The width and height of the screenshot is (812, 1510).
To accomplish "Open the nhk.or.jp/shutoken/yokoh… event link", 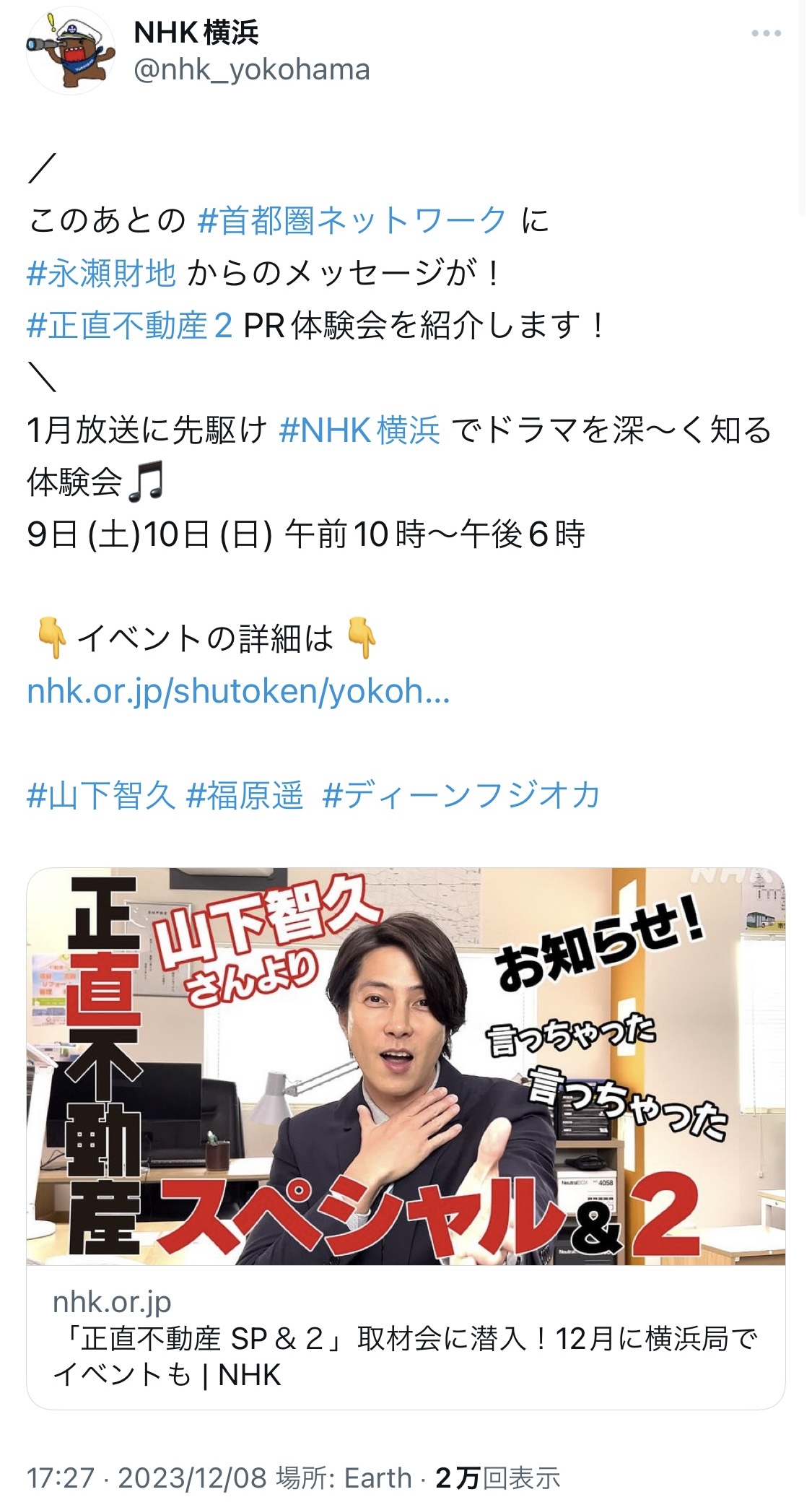I will tap(238, 691).
